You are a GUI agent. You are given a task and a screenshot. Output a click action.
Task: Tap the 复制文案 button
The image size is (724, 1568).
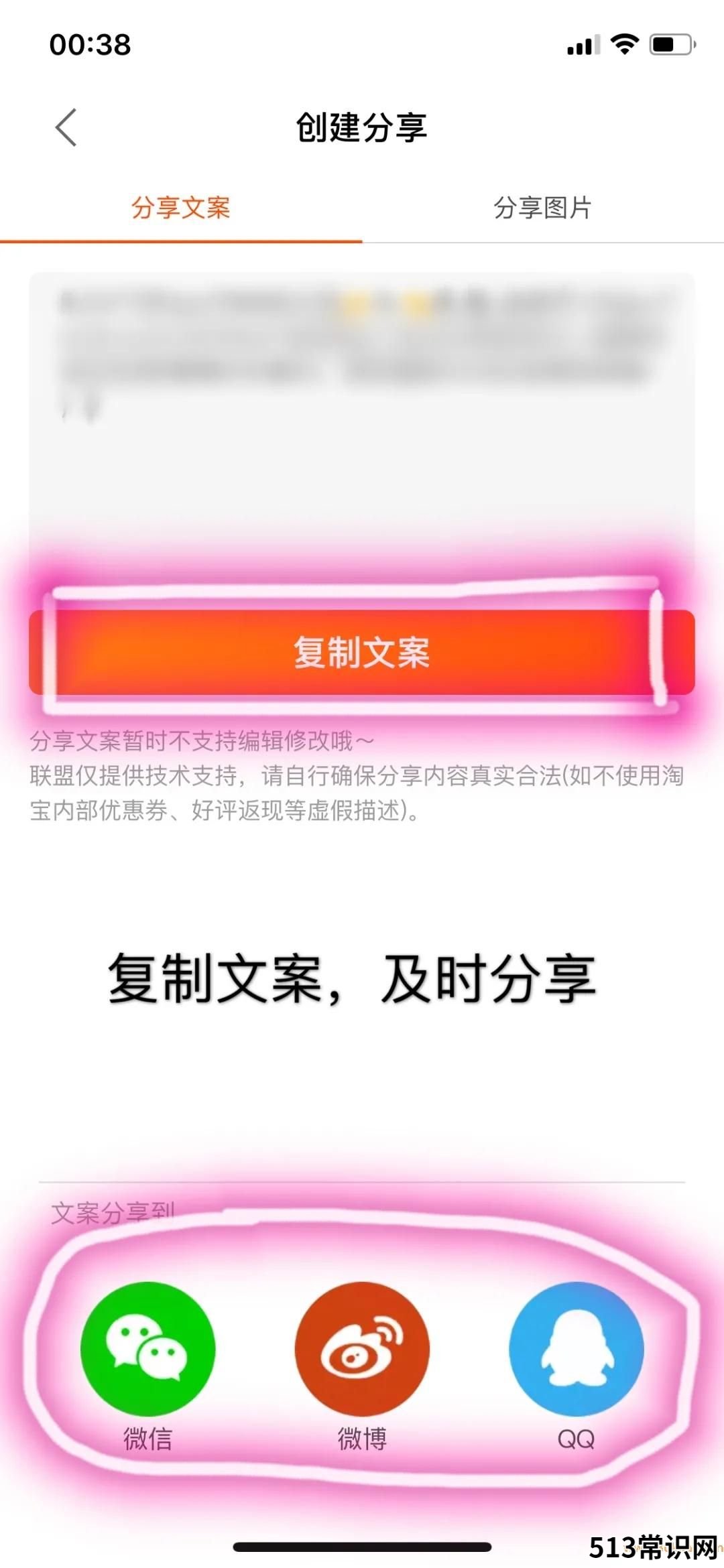click(x=362, y=652)
